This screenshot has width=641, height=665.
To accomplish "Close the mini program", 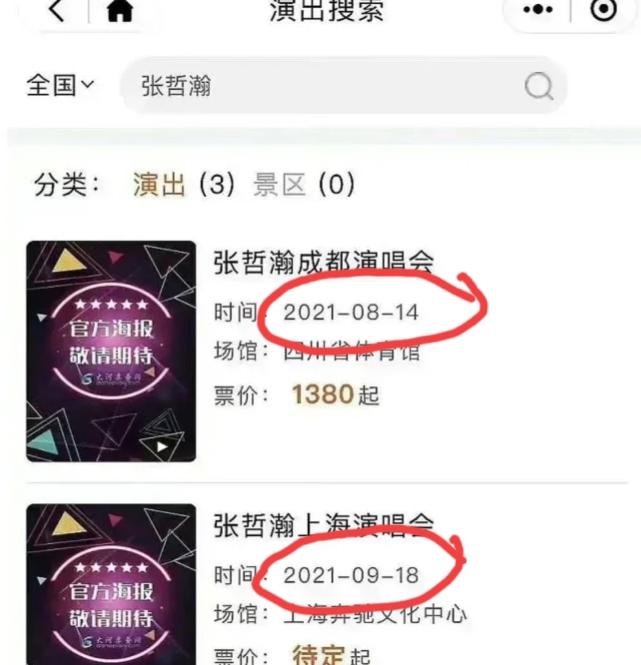I will [603, 10].
